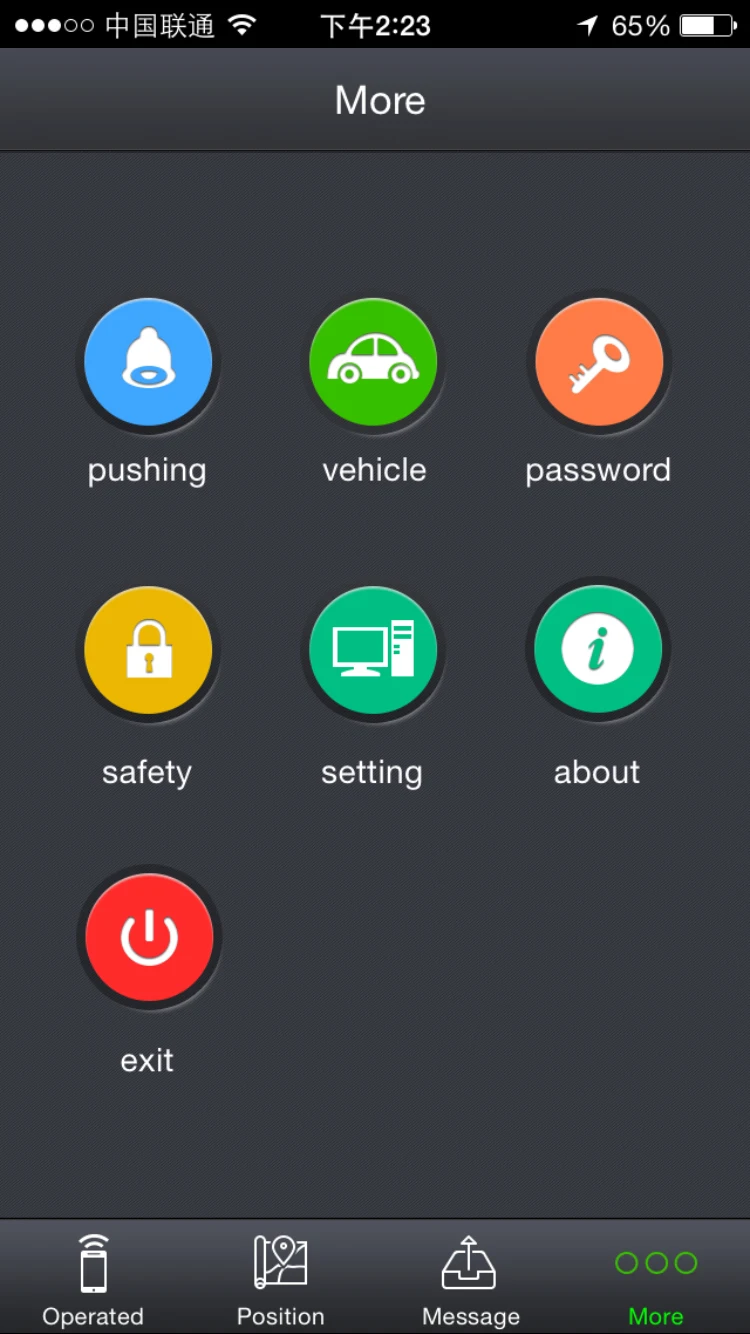The image size is (750, 1334).
Task: Open the vehicle option
Action: pyautogui.click(x=373, y=362)
